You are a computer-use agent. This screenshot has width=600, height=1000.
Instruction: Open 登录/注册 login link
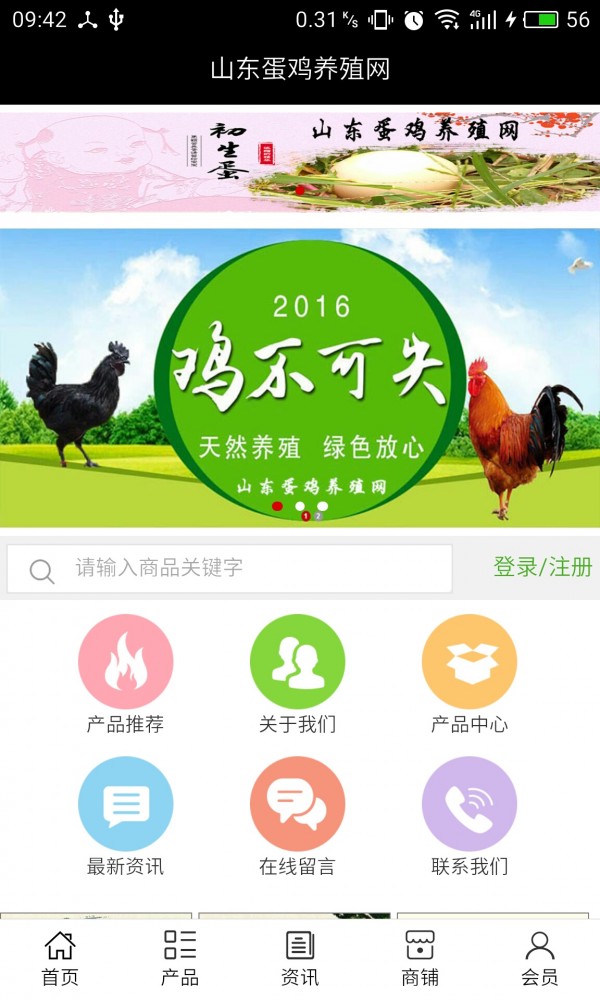(x=542, y=567)
